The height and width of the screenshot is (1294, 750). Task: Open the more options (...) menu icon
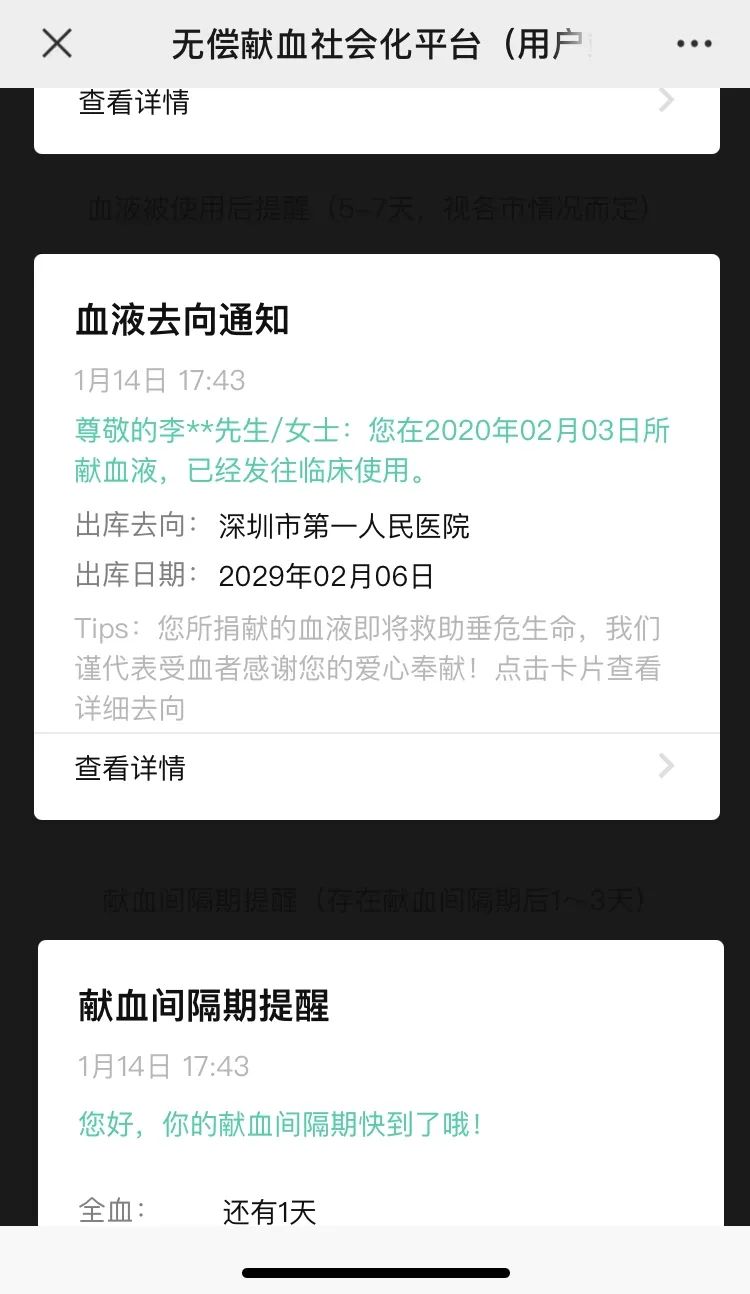tap(694, 43)
